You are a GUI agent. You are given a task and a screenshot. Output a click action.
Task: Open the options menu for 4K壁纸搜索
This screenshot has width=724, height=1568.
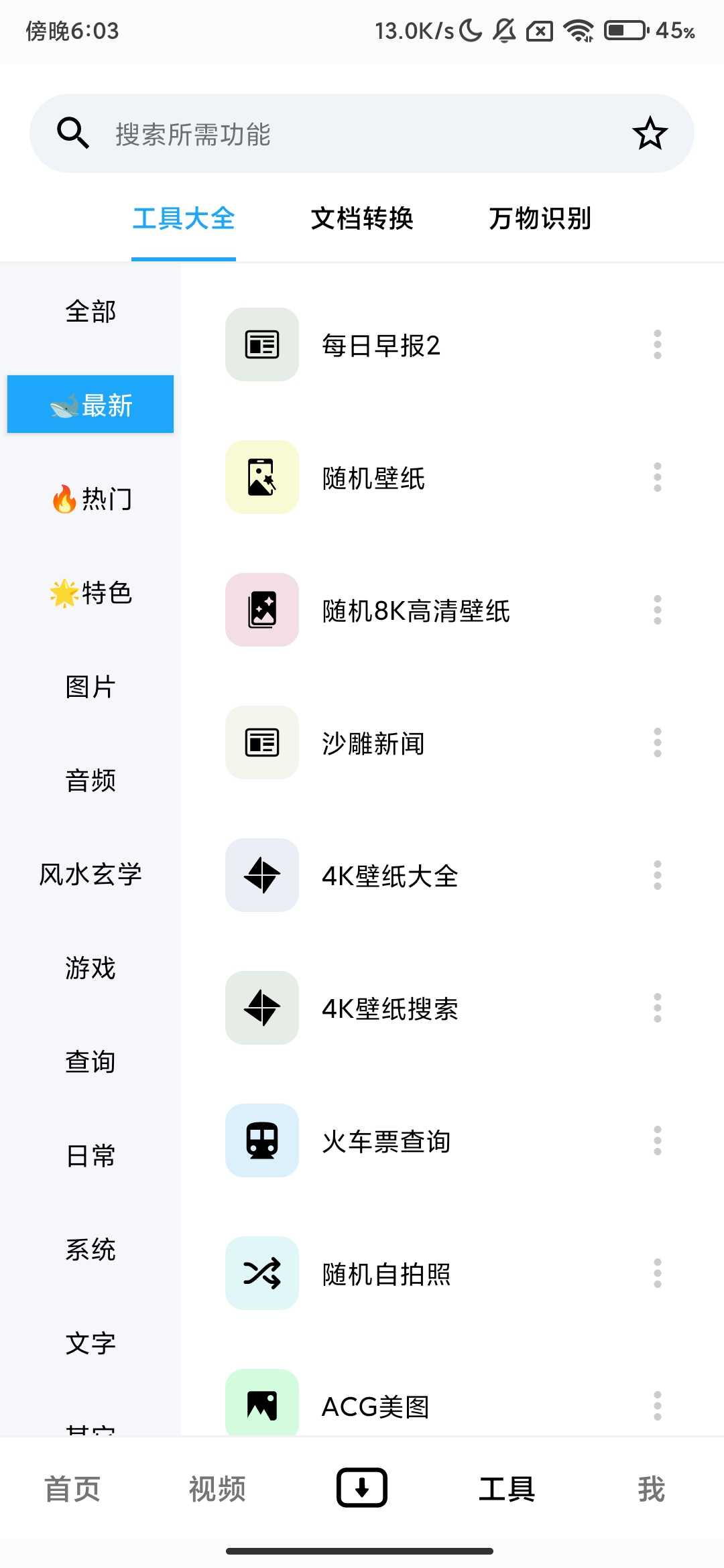[x=656, y=1008]
